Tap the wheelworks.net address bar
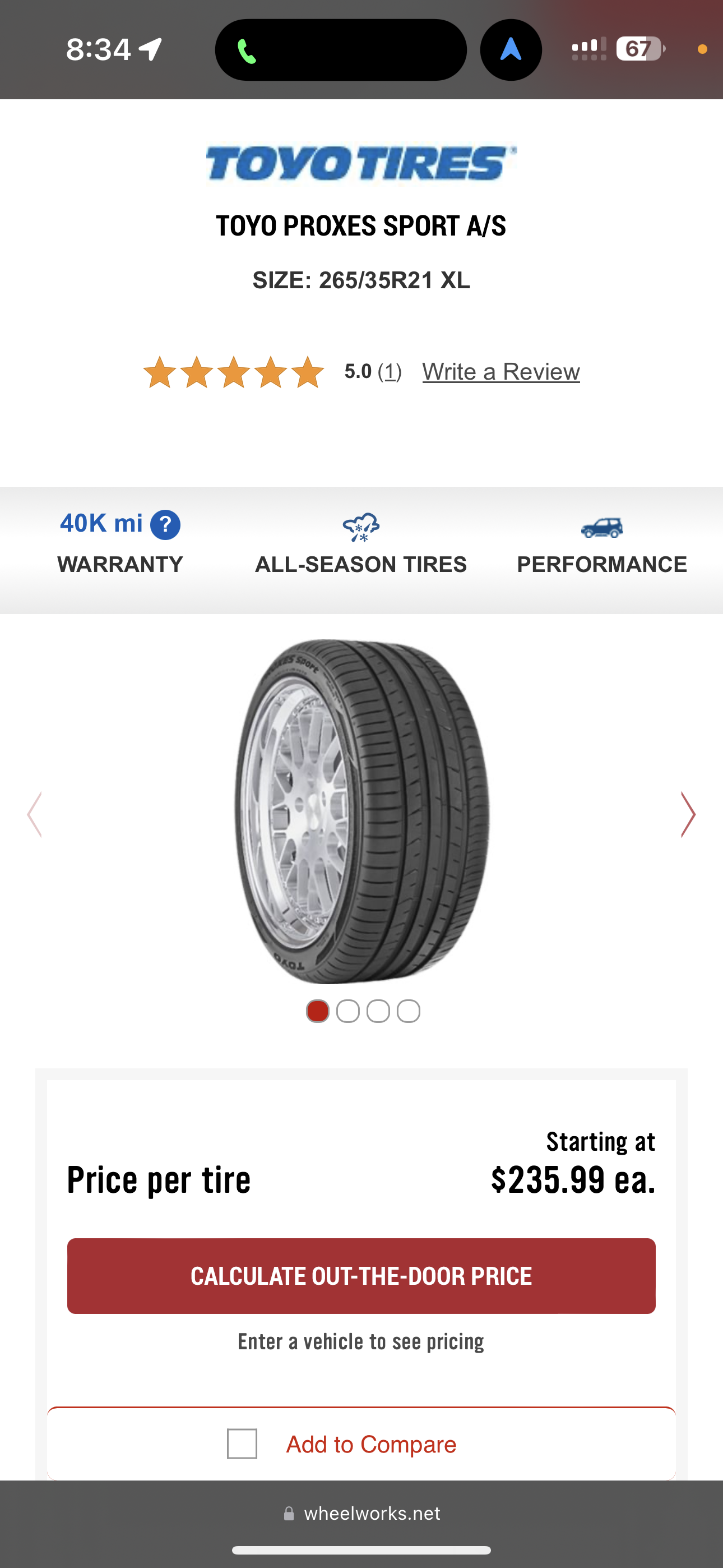Image resolution: width=723 pixels, height=1568 pixels. coord(361,1513)
